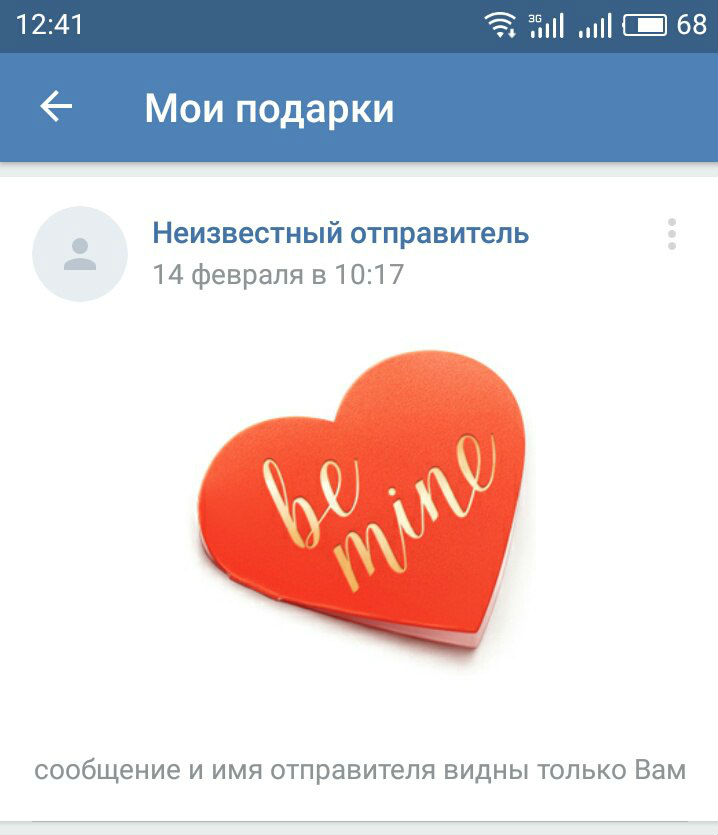718x835 pixels.
Task: Tap the Неизвестный отправитель avatar
Action: (x=80, y=254)
